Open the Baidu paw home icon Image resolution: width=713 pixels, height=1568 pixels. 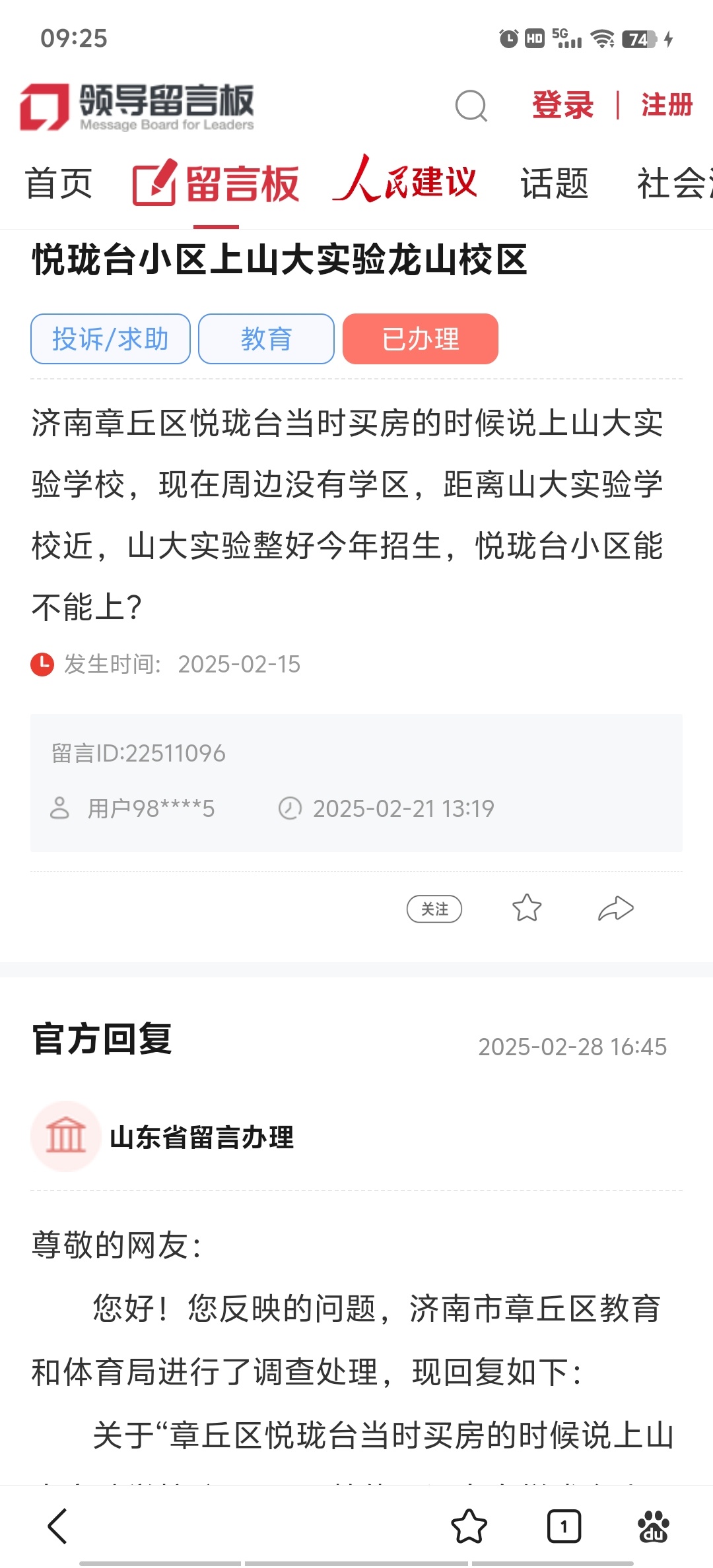654,1526
